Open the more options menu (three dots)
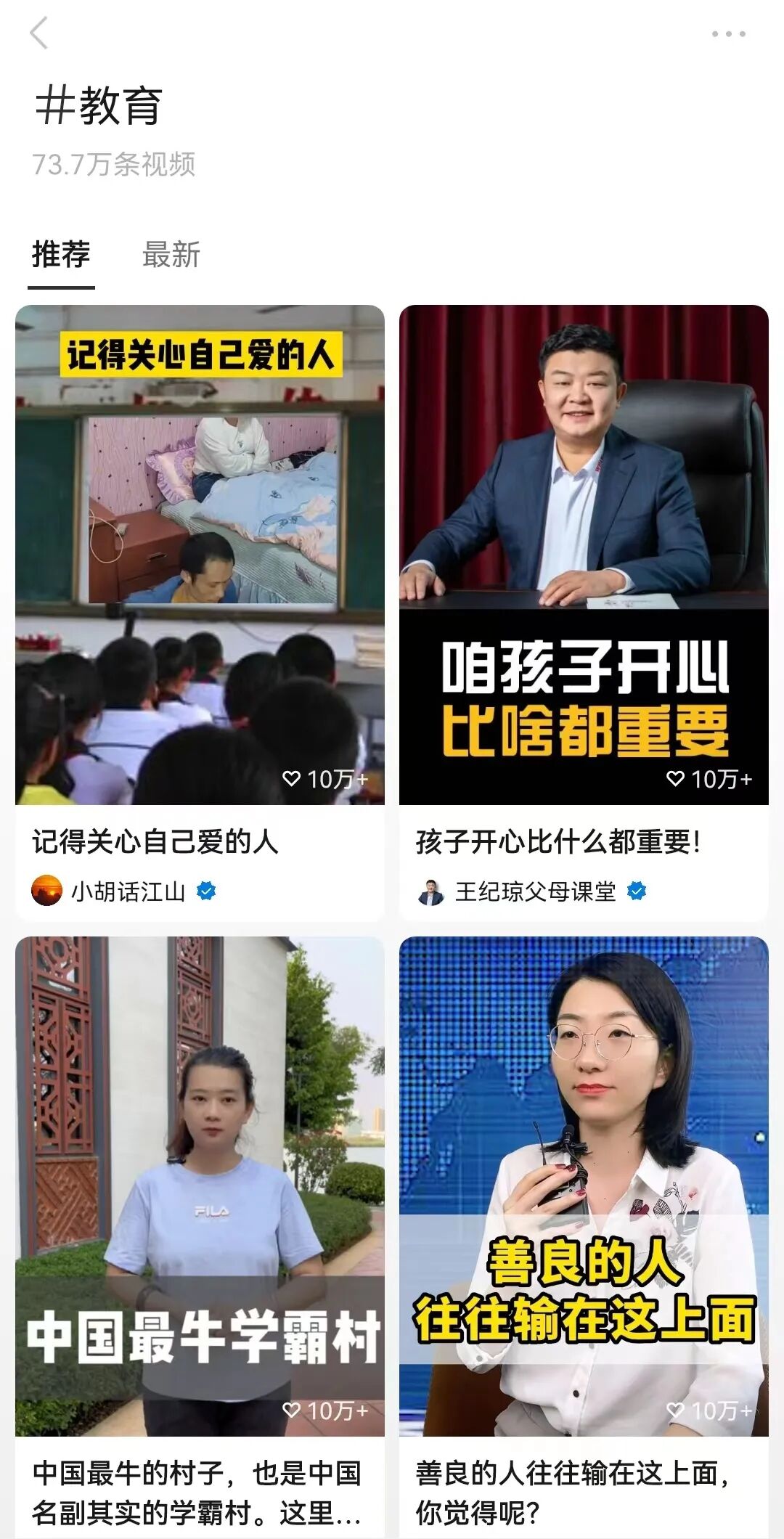Image resolution: width=784 pixels, height=1539 pixels. 730,33
